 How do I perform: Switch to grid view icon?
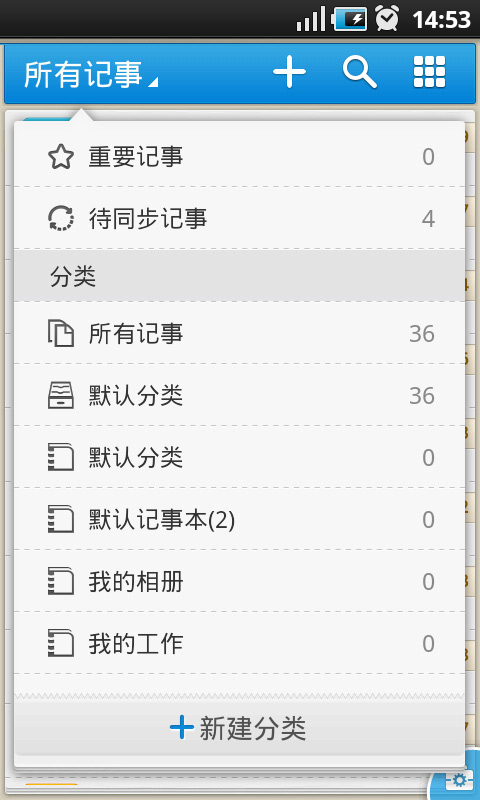429,72
